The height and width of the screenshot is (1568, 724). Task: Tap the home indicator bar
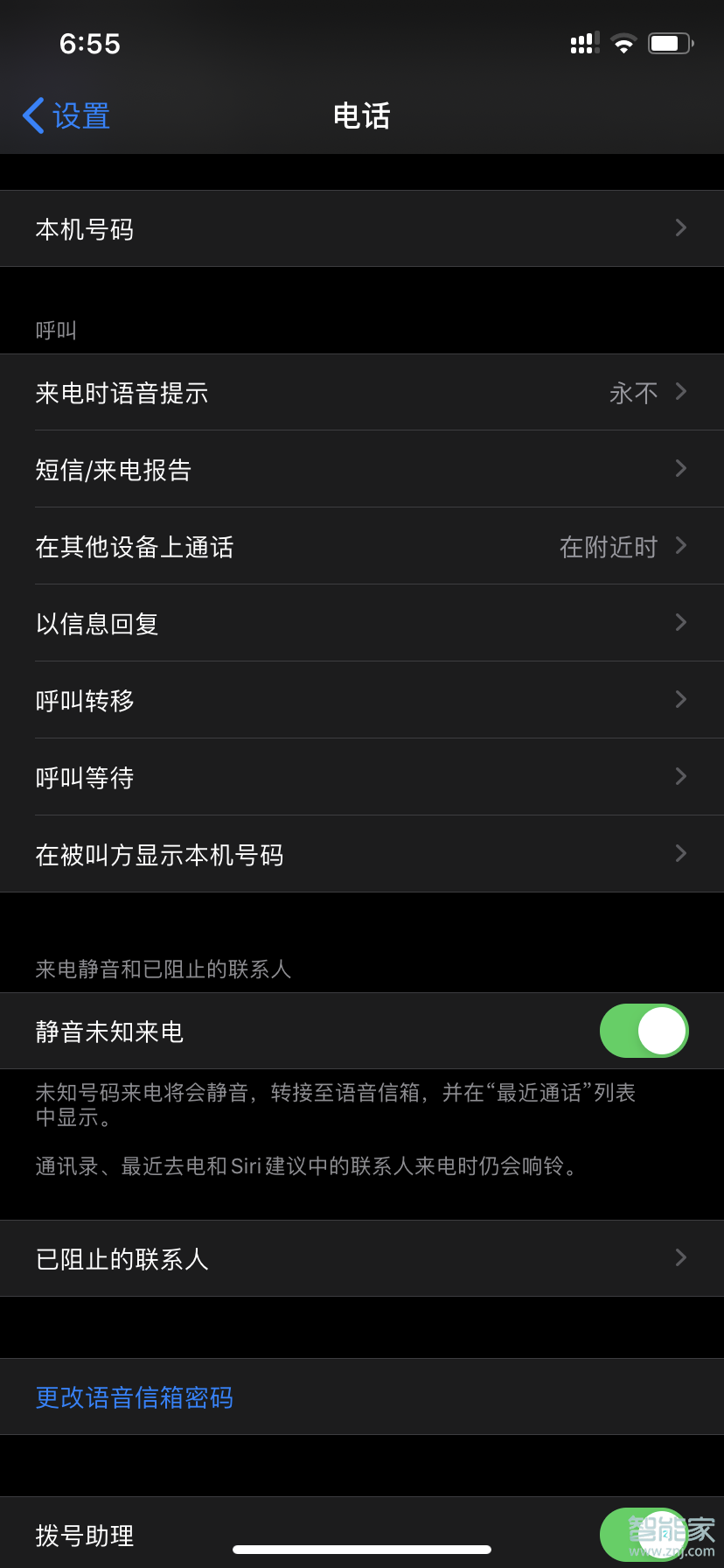point(362,1548)
